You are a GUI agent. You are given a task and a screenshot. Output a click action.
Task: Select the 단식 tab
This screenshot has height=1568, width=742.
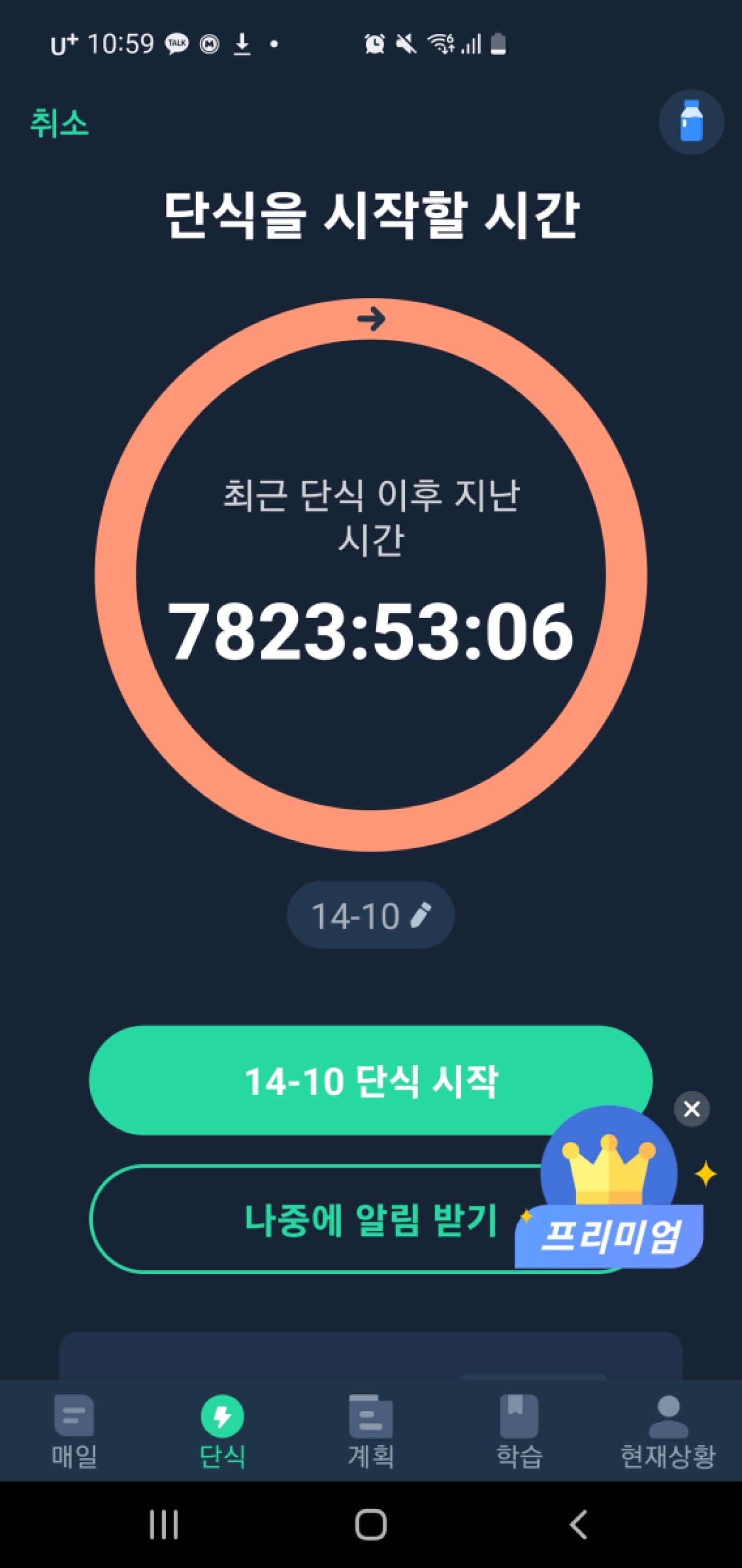point(222,1430)
